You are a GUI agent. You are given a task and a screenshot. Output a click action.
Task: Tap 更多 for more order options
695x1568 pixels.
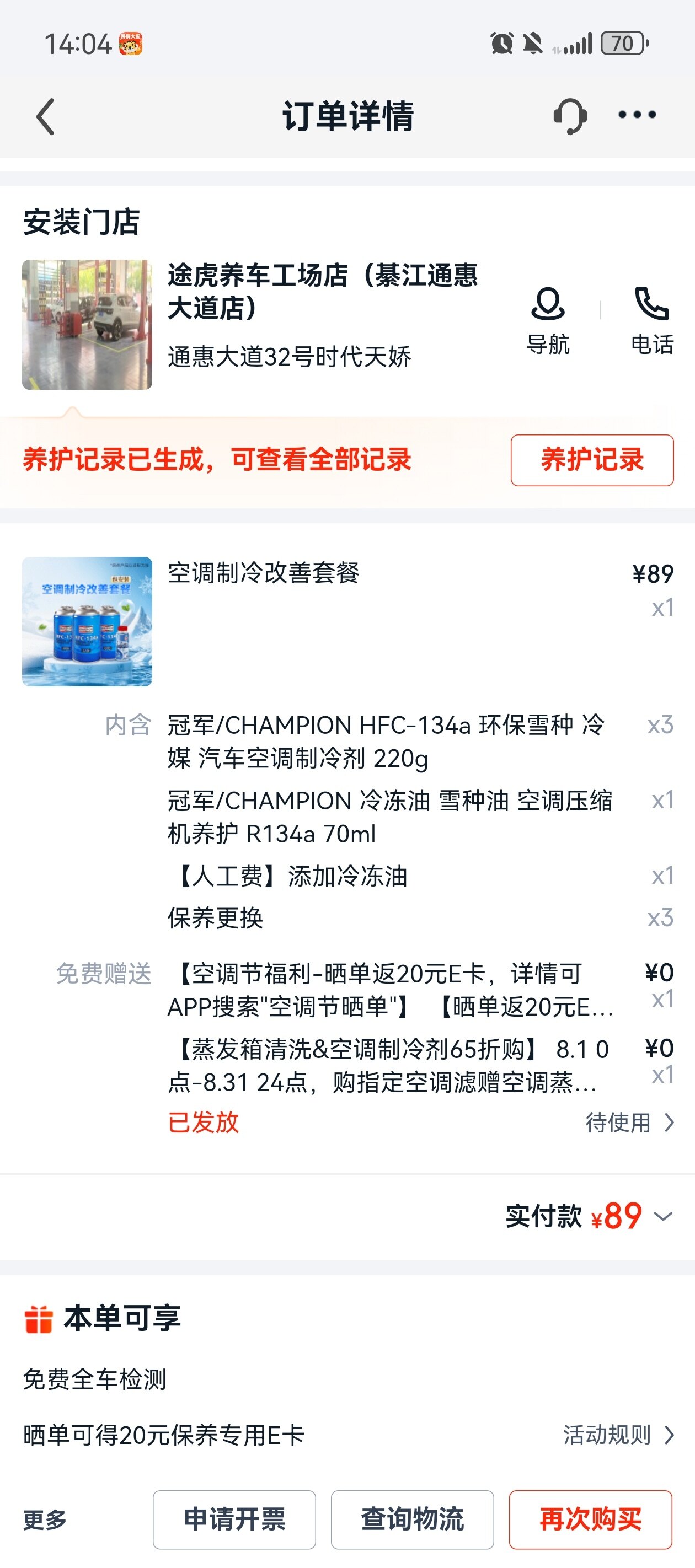pos(45,1520)
